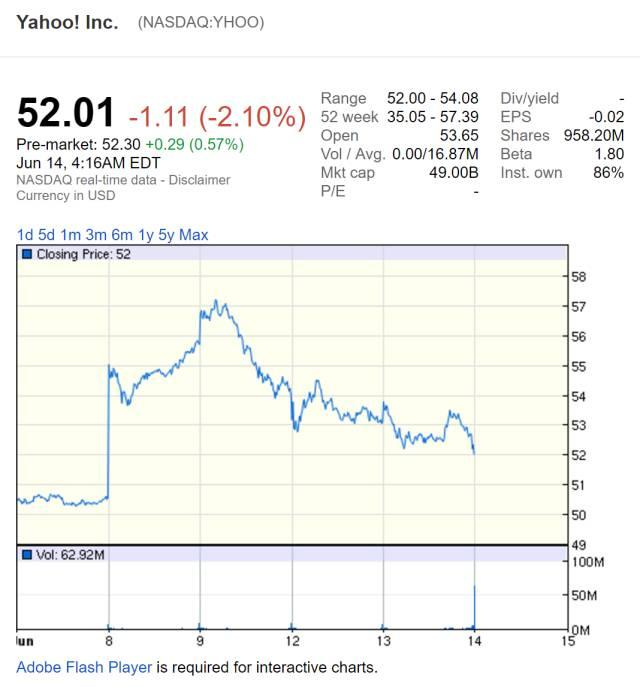Select the Max chart range
This screenshot has height=687, width=640.
pyautogui.click(x=194, y=235)
